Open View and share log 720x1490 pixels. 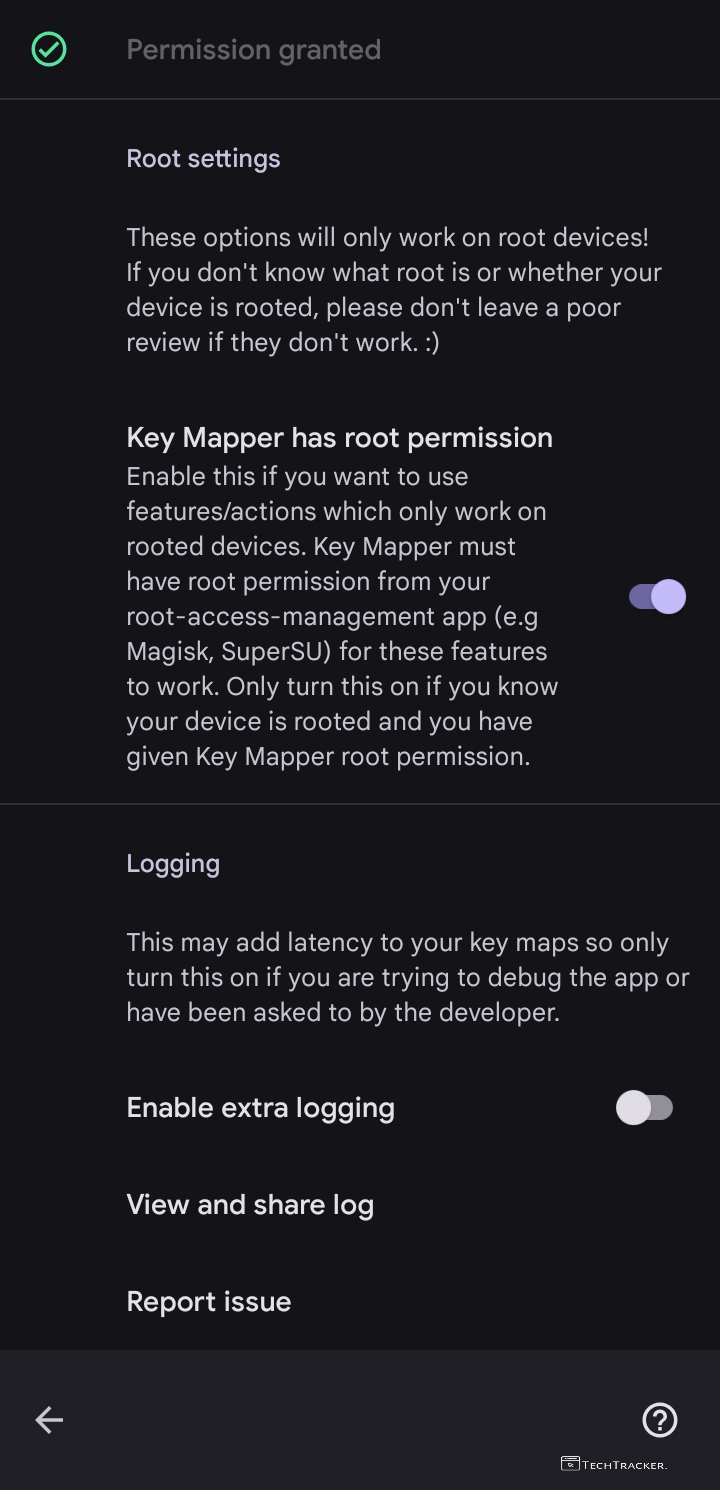coord(250,1205)
